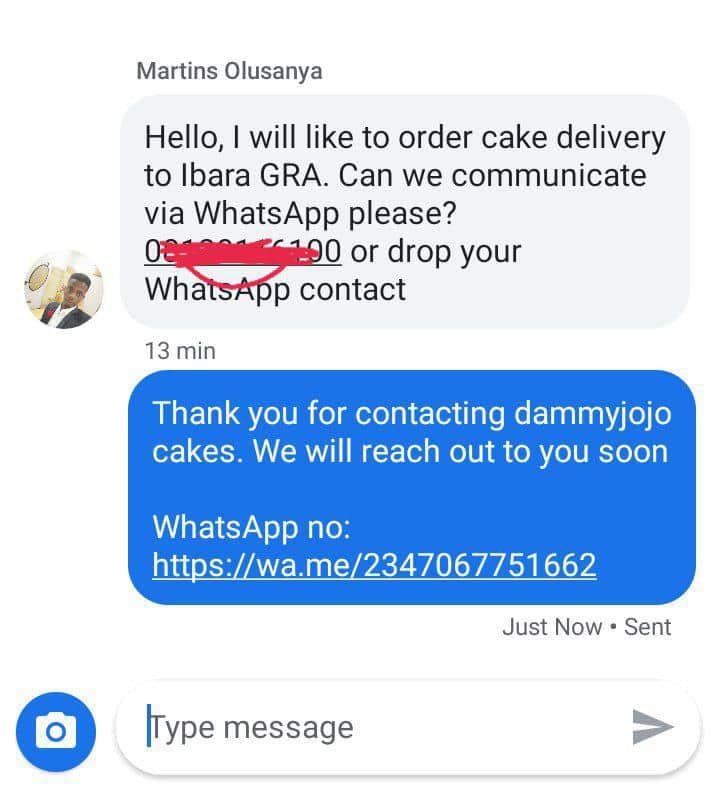
Task: Tap the underlined phone number in Martins' message
Action: (243, 251)
